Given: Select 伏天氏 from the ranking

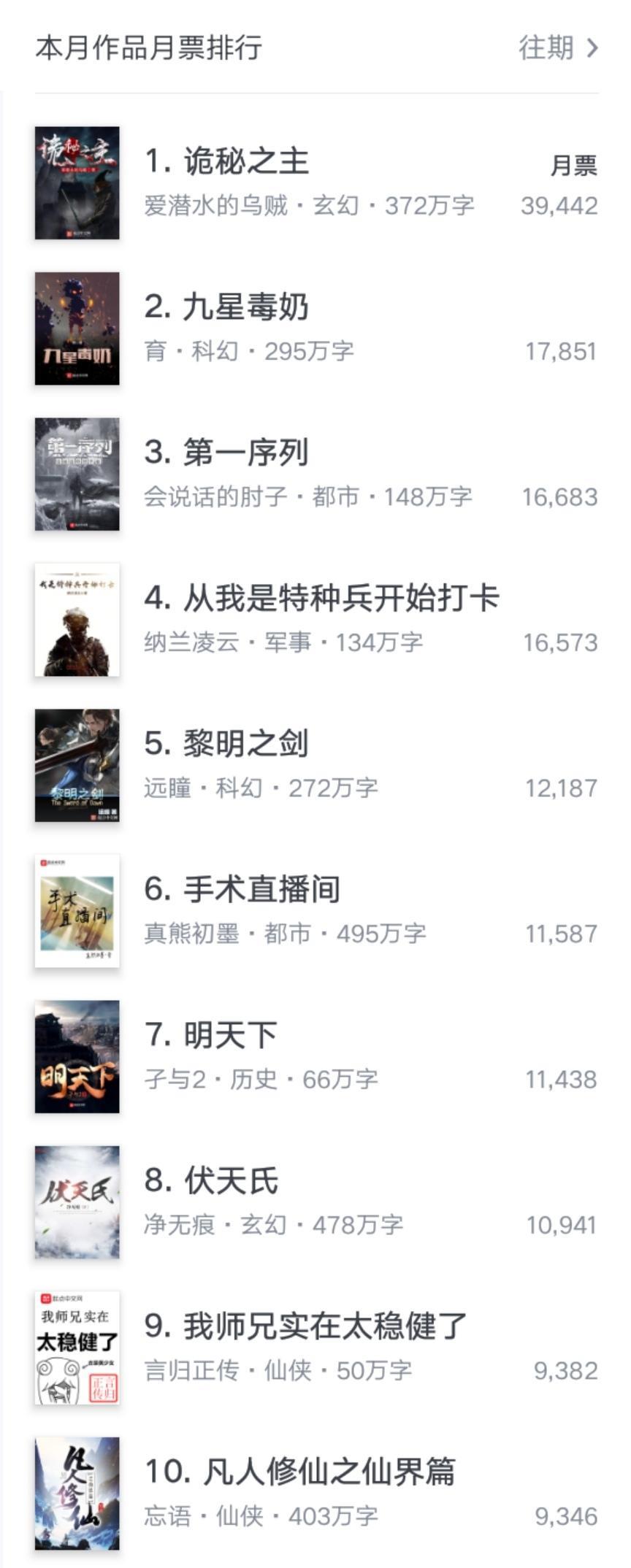Looking at the screenshot, I should [230, 1180].
